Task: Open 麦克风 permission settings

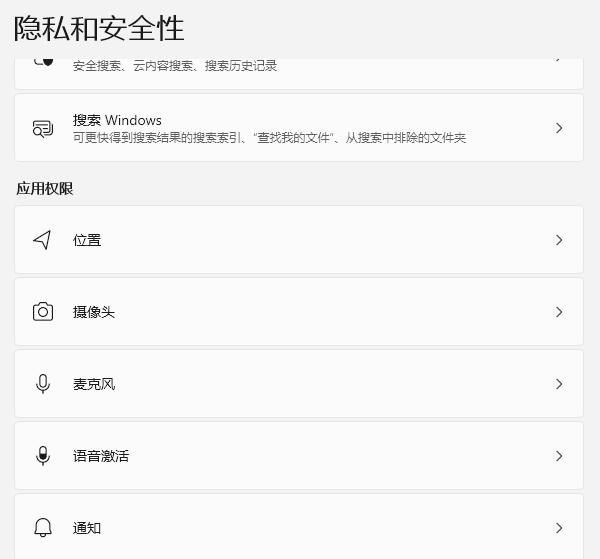Action: (x=298, y=384)
